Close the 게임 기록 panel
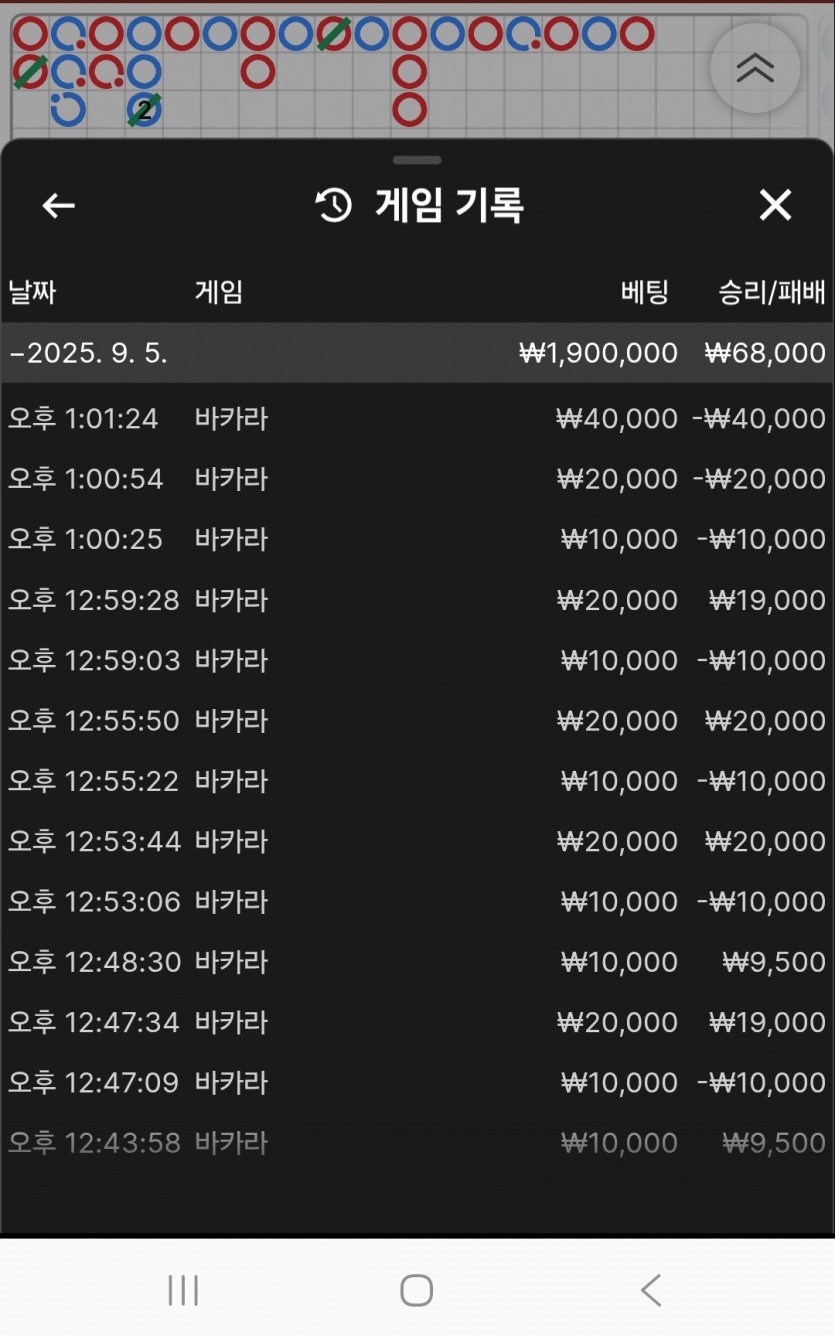 [x=775, y=205]
